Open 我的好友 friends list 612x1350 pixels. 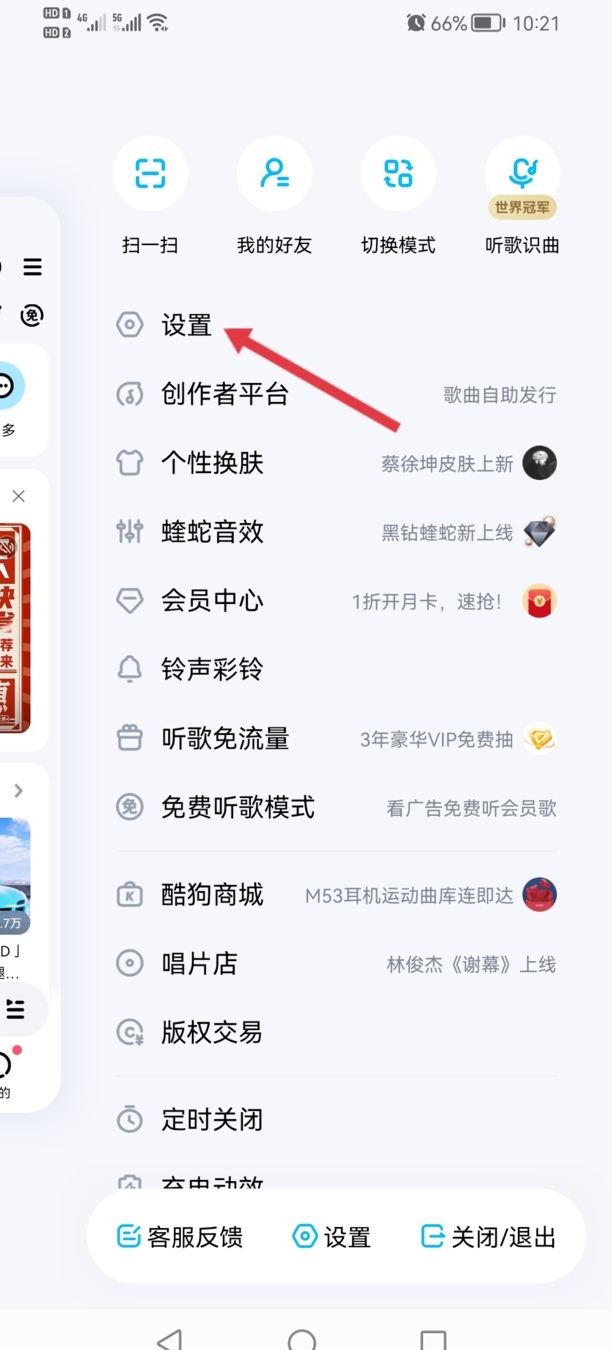(x=274, y=176)
